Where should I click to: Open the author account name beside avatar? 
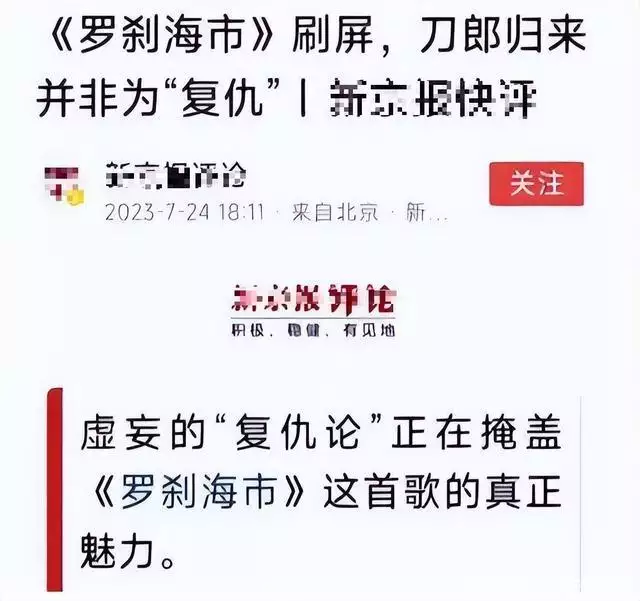click(176, 177)
